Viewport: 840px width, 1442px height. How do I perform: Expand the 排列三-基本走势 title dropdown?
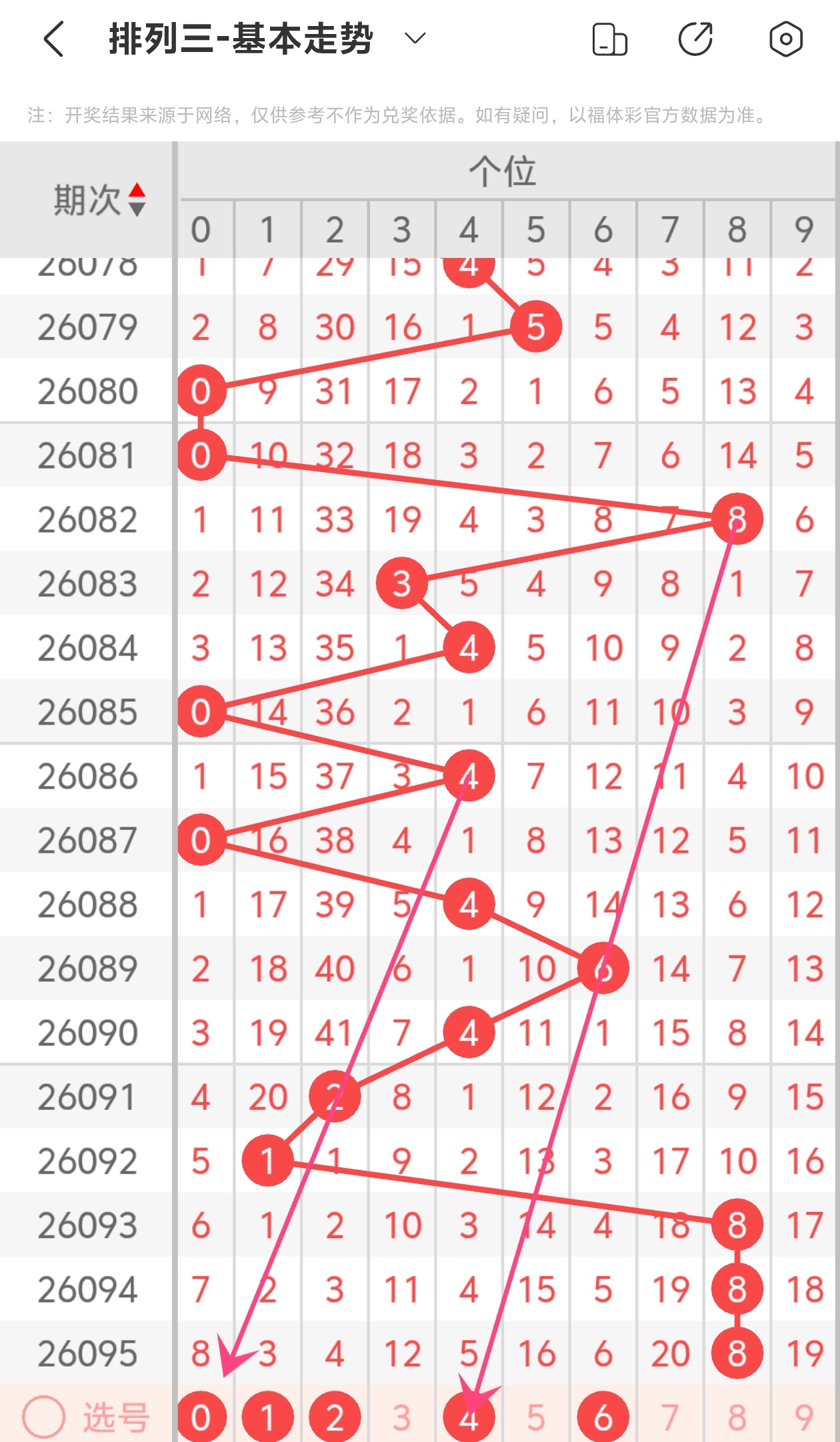(415, 39)
